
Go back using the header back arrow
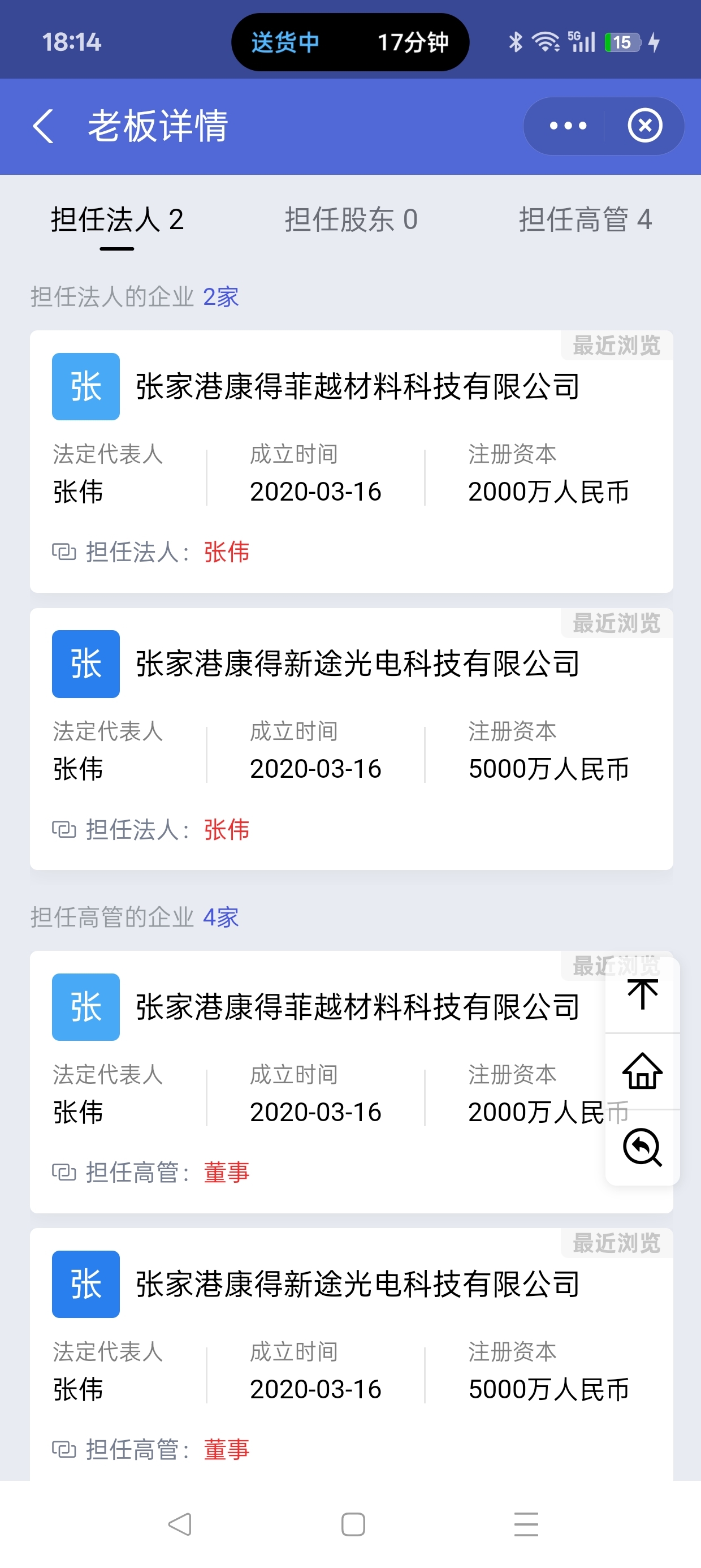[43, 127]
